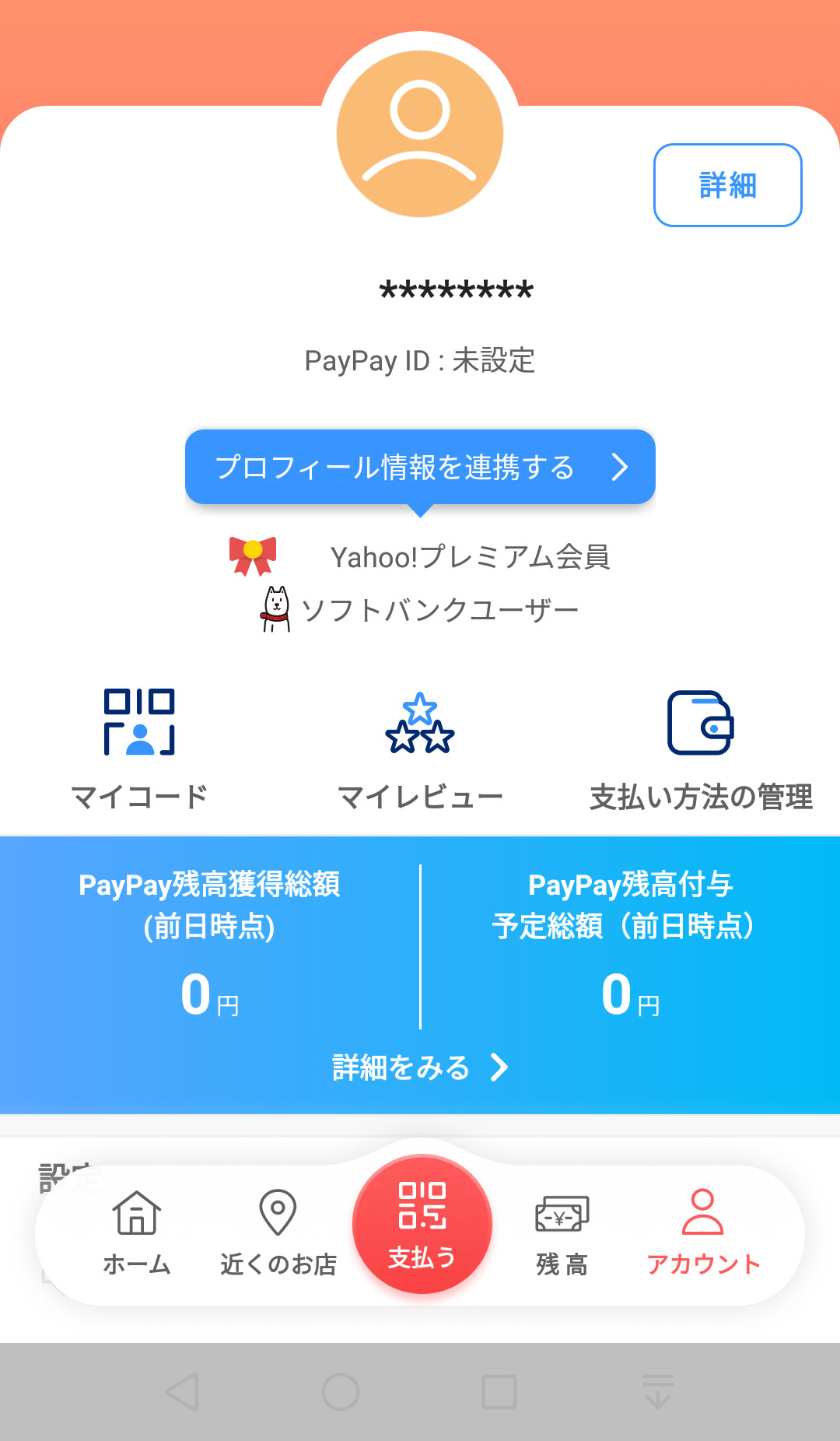Image resolution: width=840 pixels, height=1441 pixels.
Task: Tap 詳細をみる link in balance card
Action: click(x=420, y=1068)
